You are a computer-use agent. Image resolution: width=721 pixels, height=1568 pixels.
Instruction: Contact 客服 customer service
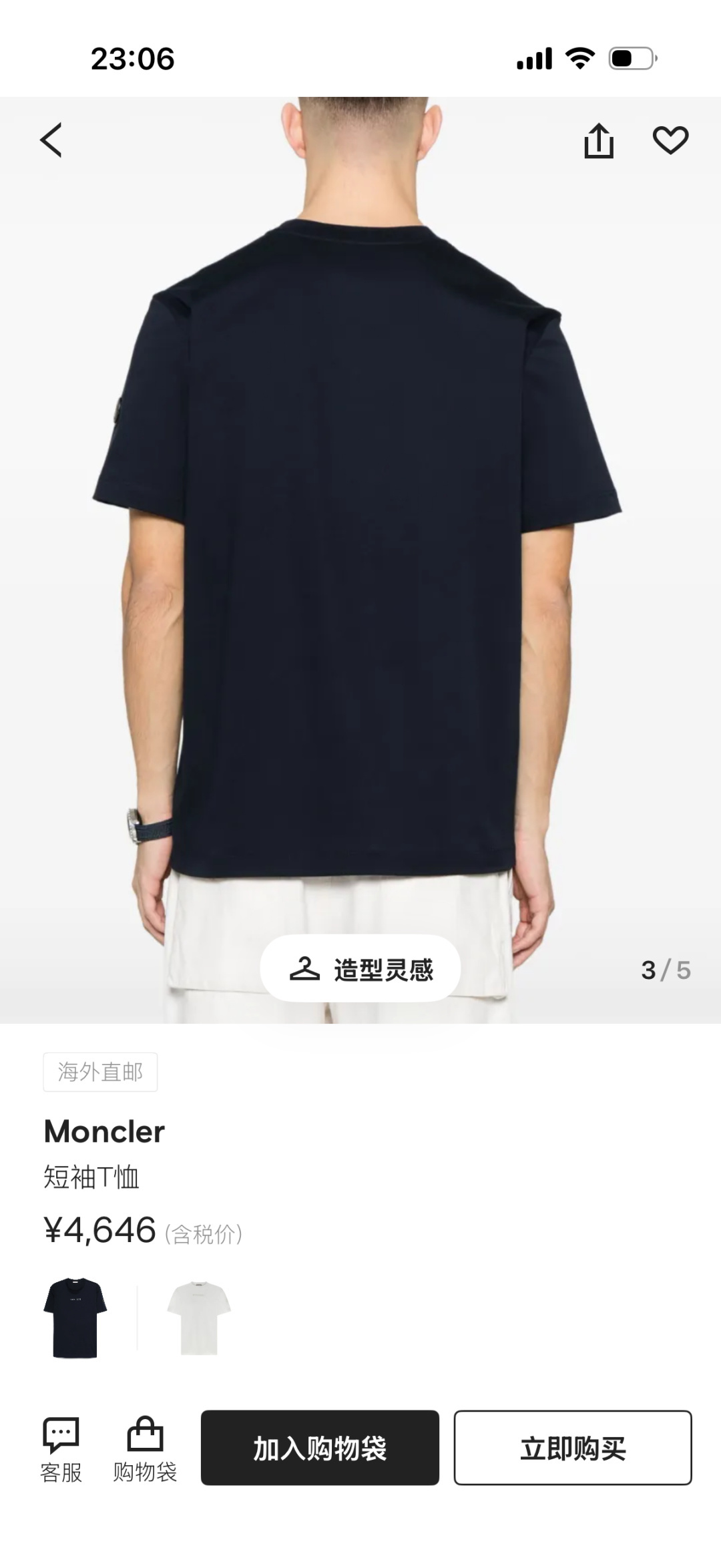61,1448
